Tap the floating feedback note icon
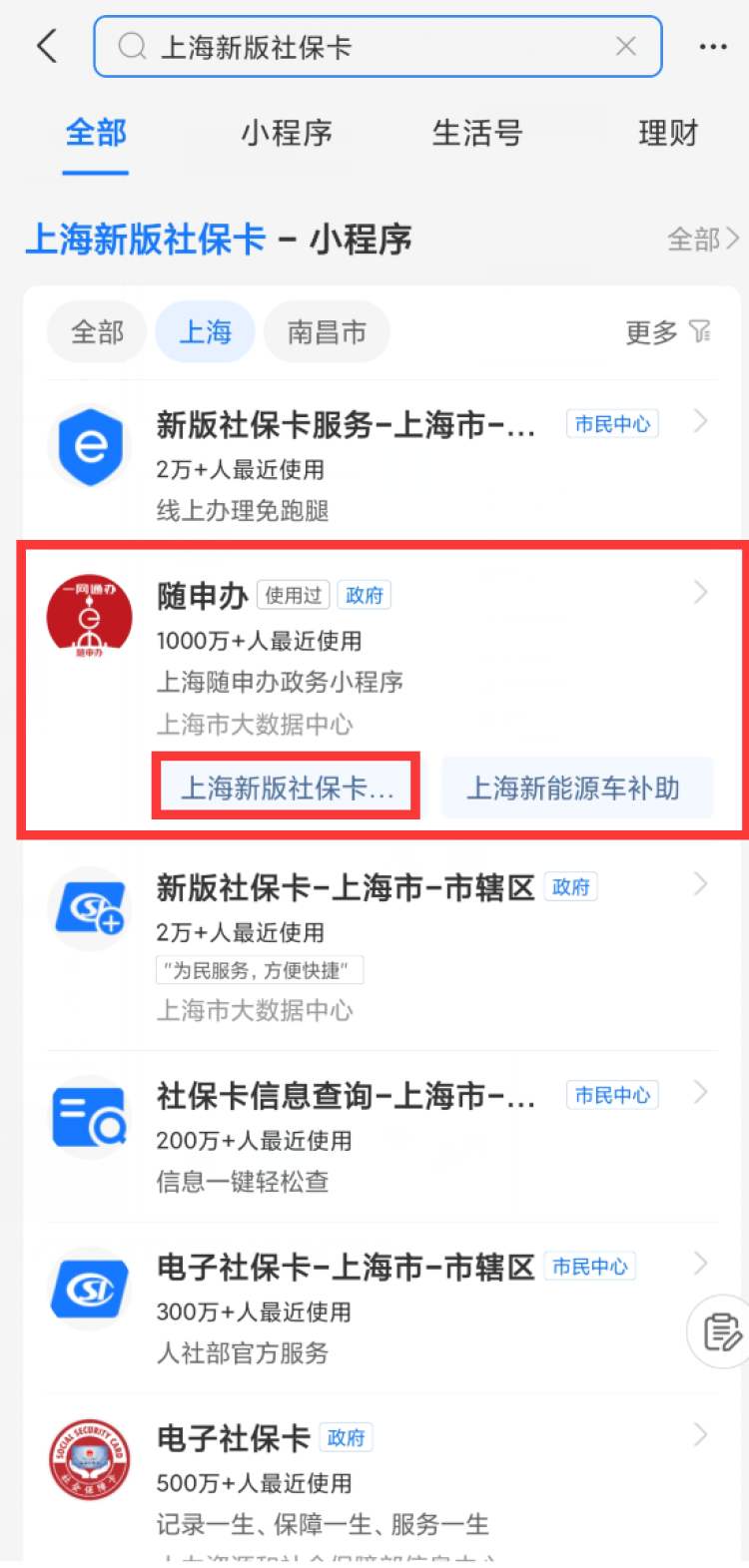Viewport: 749px width, 1568px height. 721,1331
